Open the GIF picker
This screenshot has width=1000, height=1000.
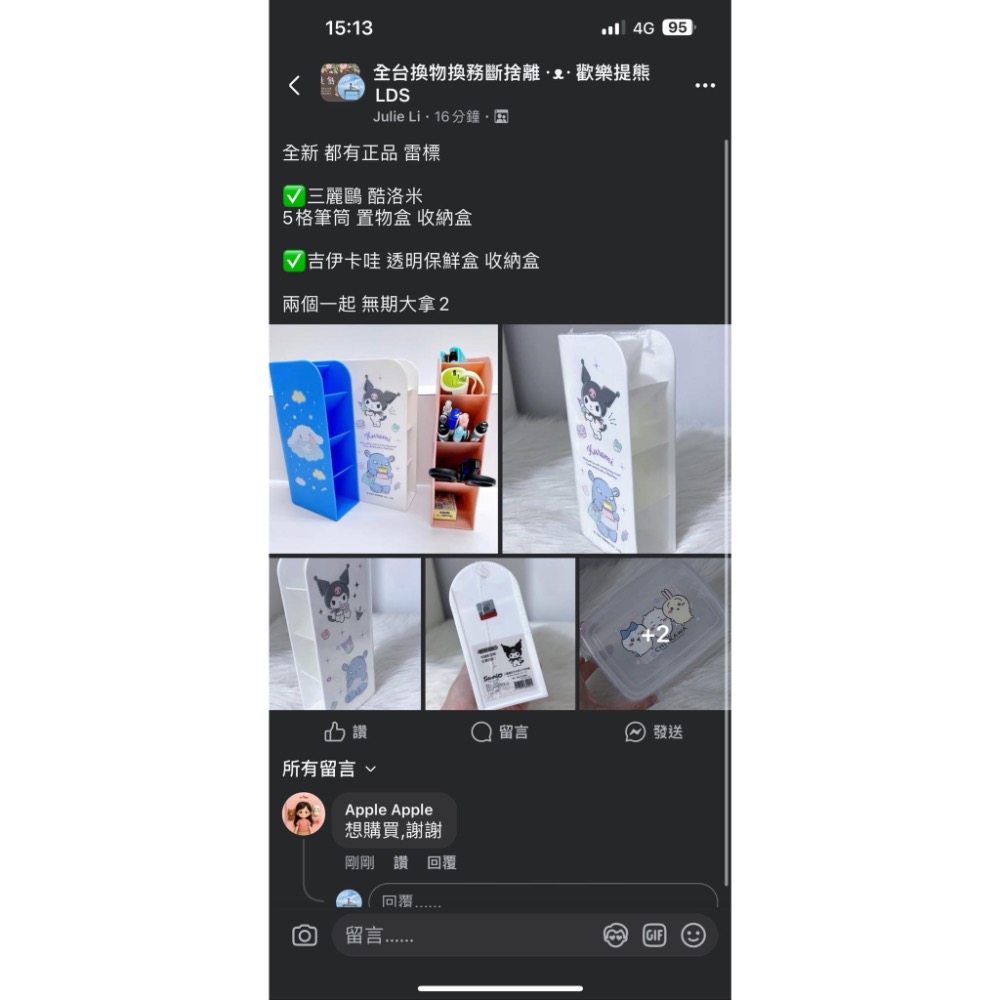click(x=654, y=935)
